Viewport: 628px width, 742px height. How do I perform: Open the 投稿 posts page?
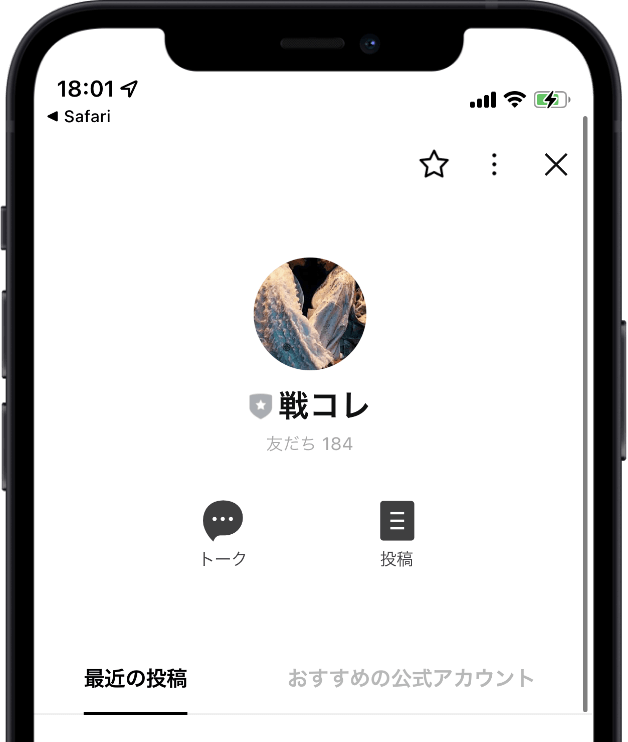[397, 533]
